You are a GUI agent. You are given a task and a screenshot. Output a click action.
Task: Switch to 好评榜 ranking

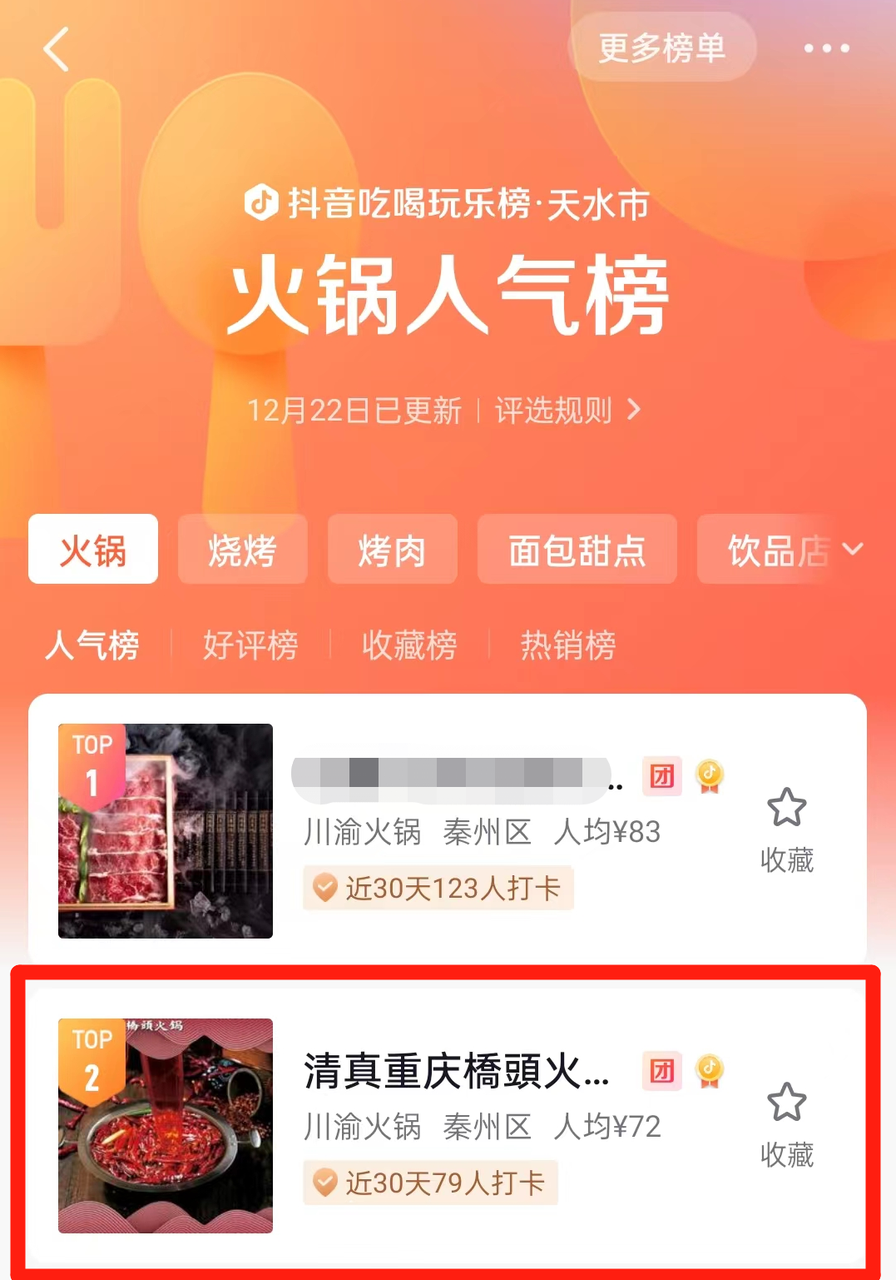(250, 645)
